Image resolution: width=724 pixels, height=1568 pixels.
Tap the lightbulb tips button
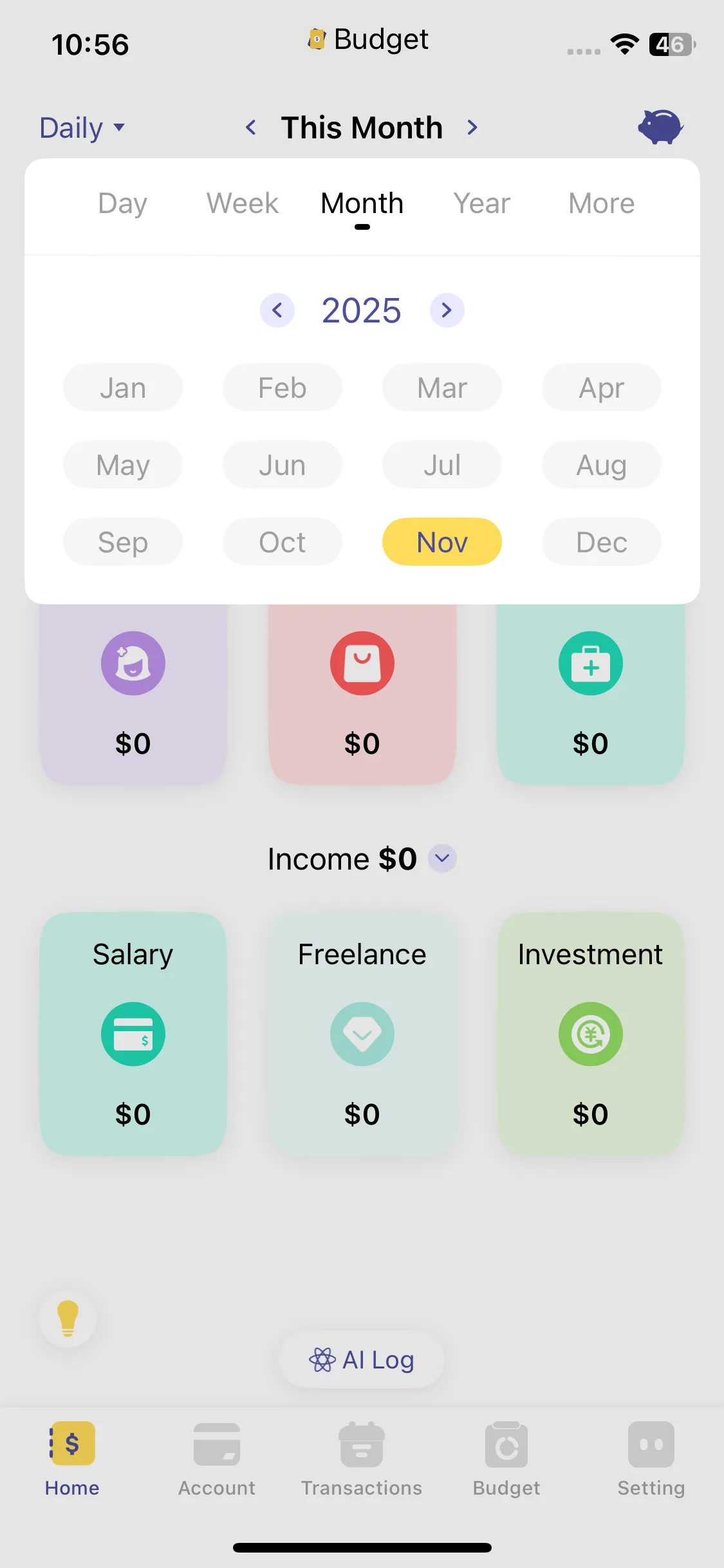click(68, 1318)
